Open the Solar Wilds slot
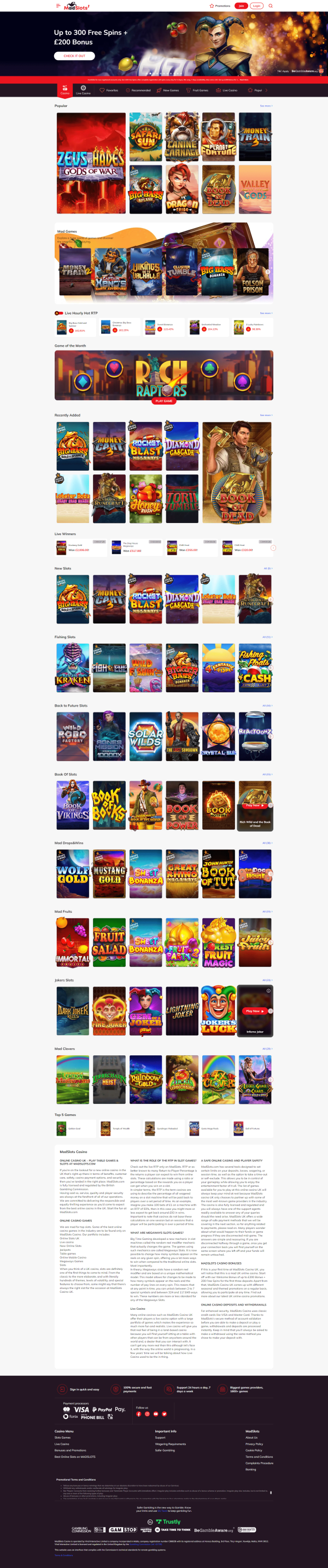 pos(146,737)
